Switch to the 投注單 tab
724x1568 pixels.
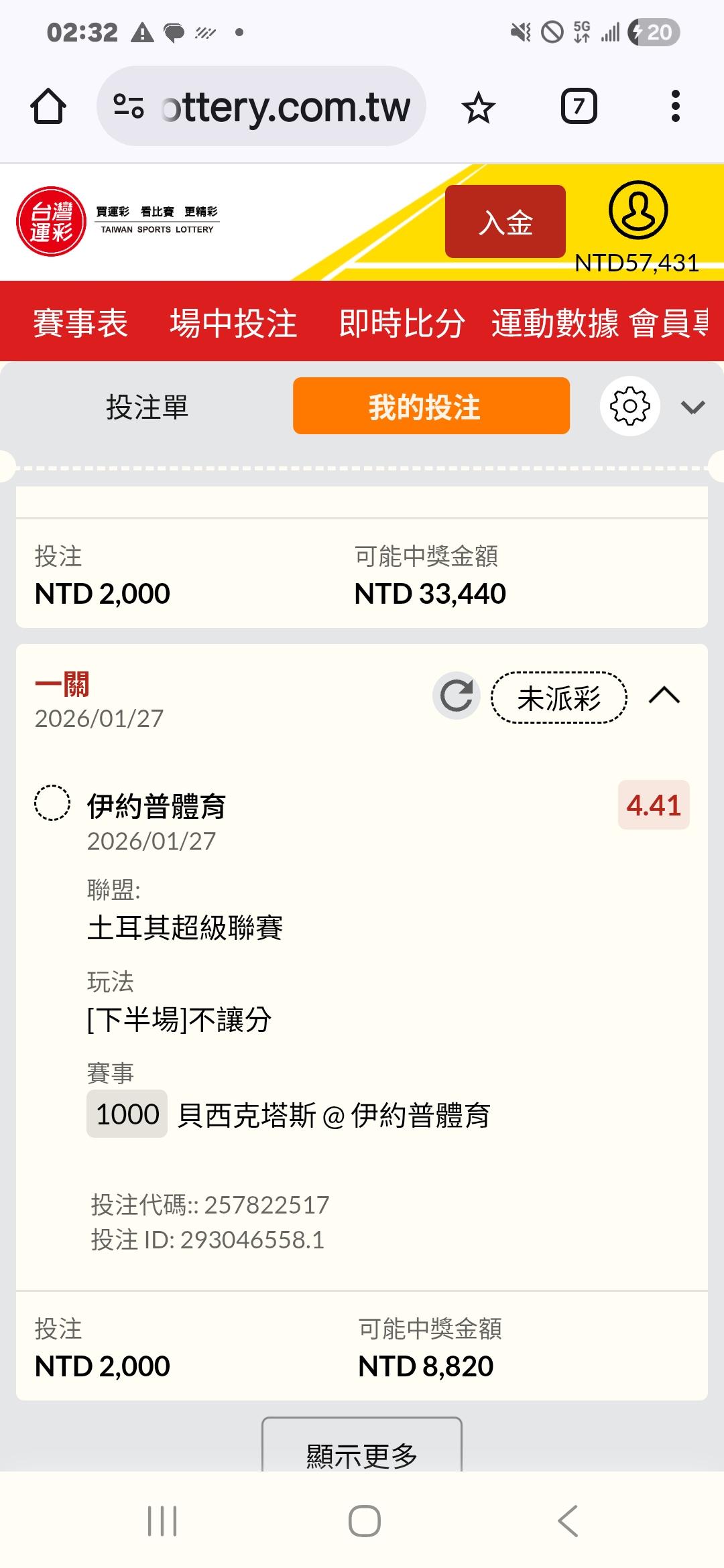(147, 407)
